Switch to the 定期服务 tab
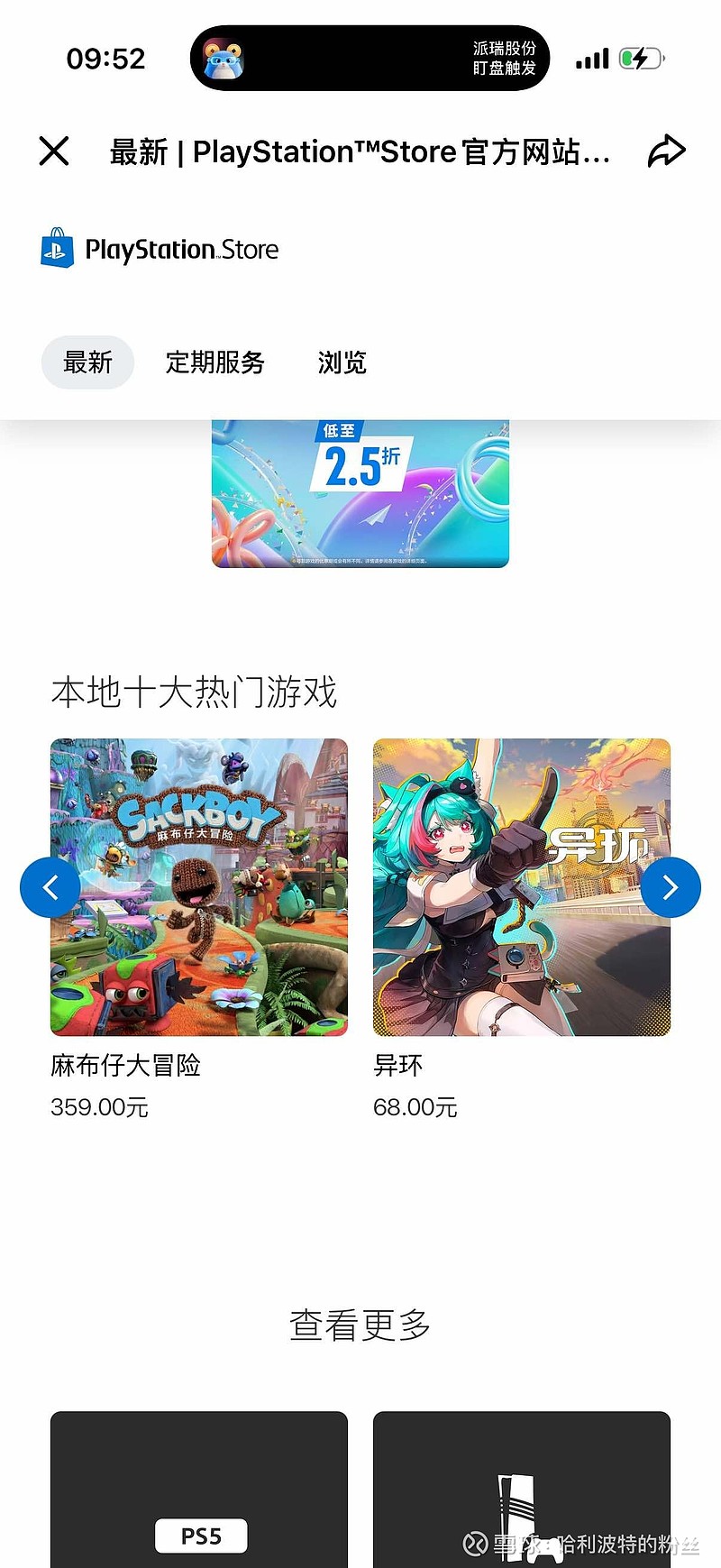721x1568 pixels. (x=214, y=362)
